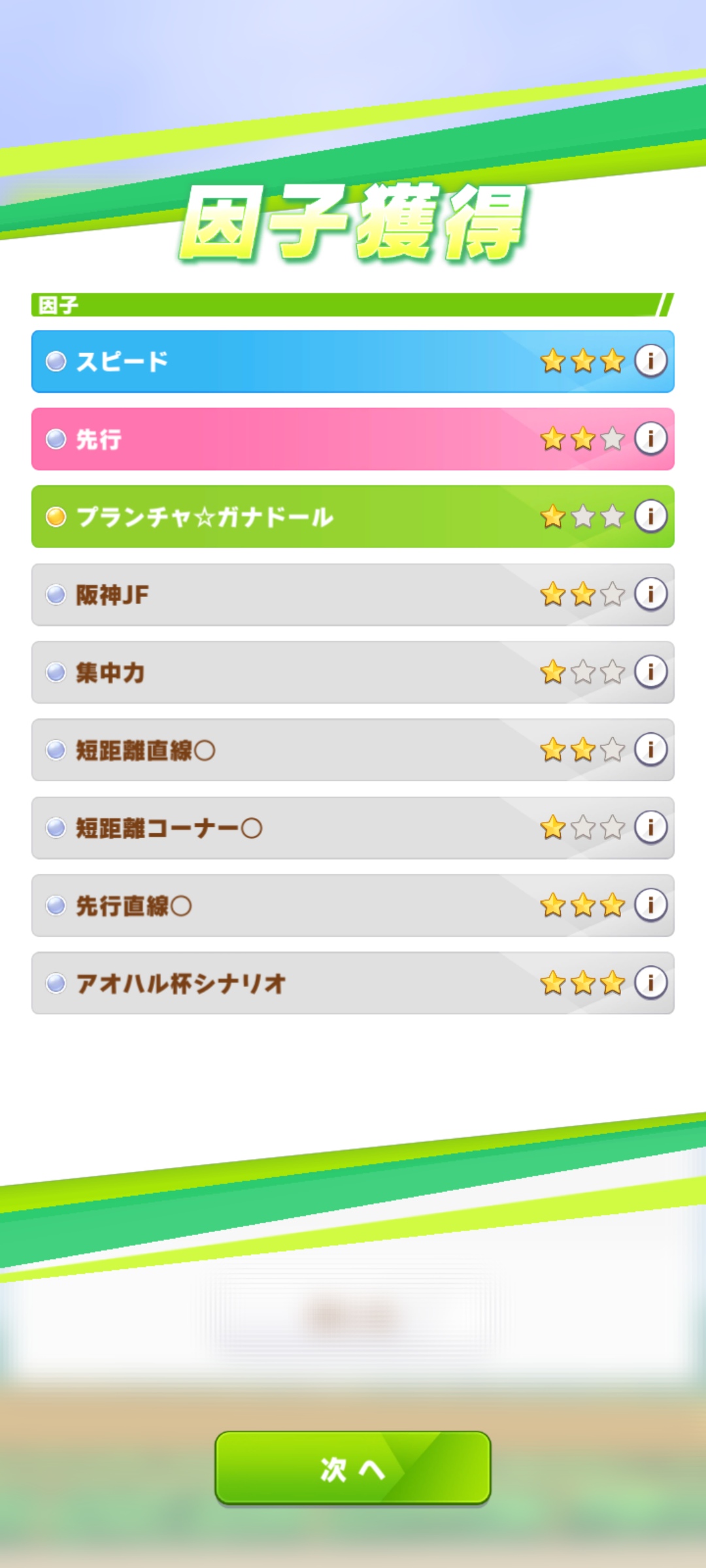
Task: View details of プランチャ☆ガナドール factor
Action: tap(650, 516)
